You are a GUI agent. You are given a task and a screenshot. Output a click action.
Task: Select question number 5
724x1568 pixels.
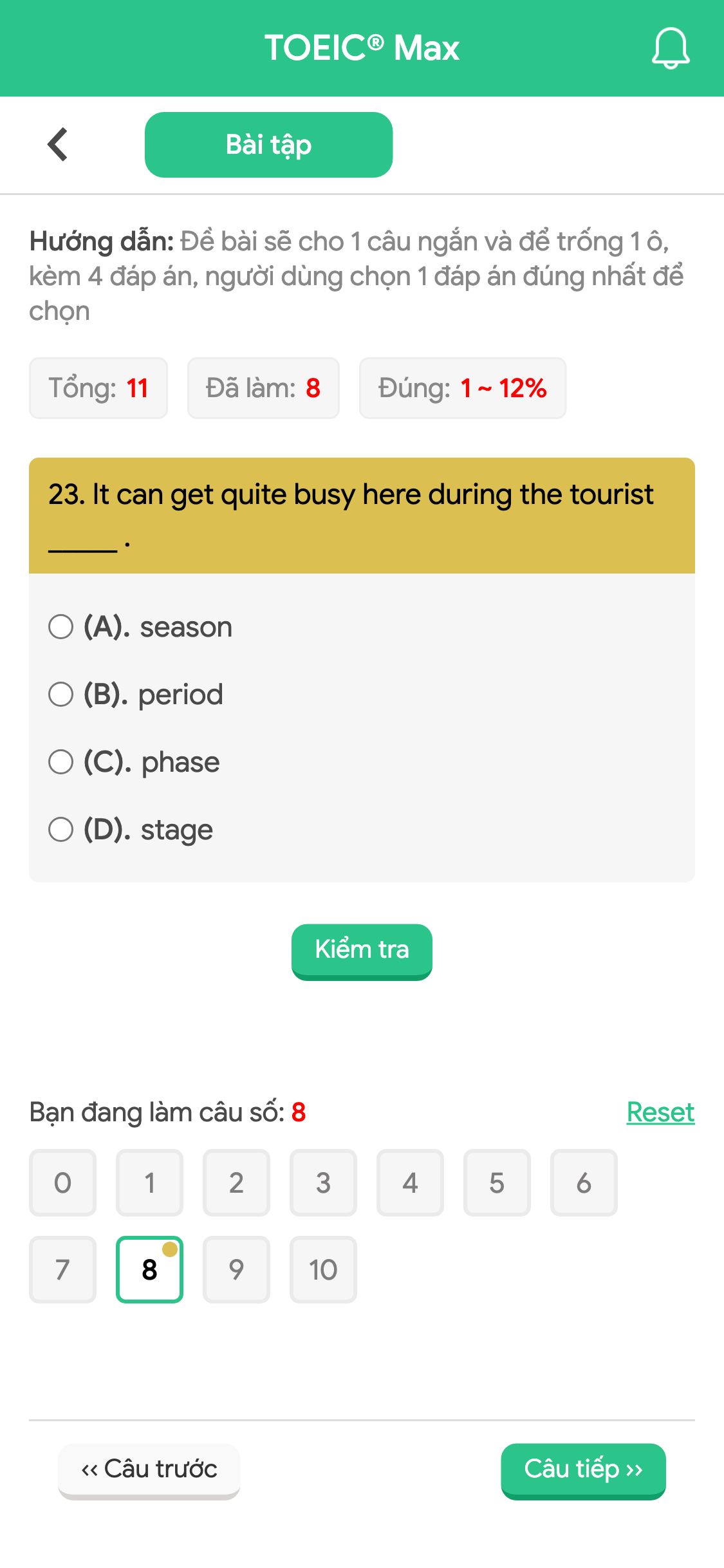click(x=497, y=1183)
